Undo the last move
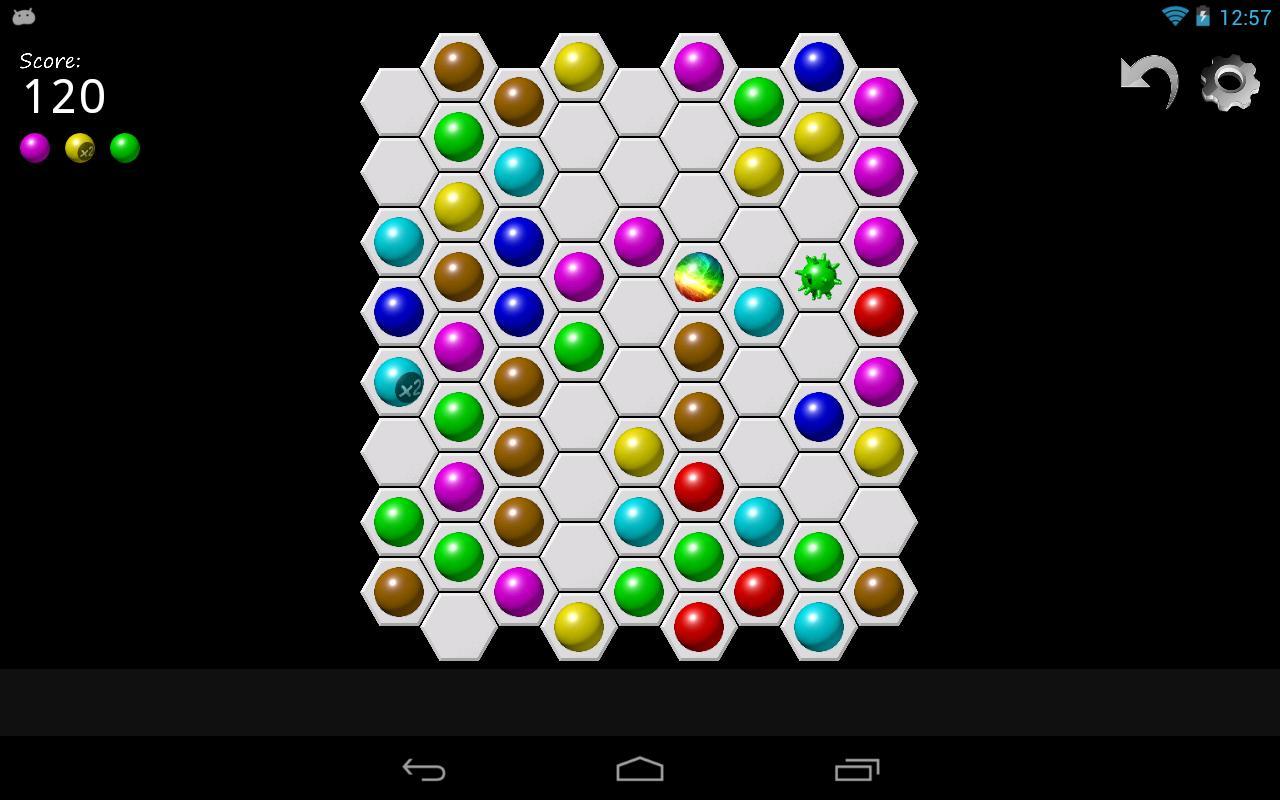 (x=1150, y=82)
